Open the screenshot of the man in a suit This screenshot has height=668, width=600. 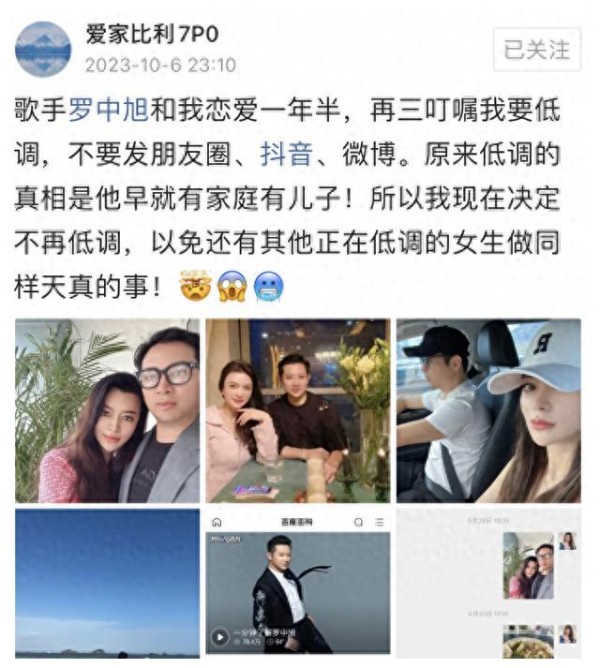tap(298, 583)
